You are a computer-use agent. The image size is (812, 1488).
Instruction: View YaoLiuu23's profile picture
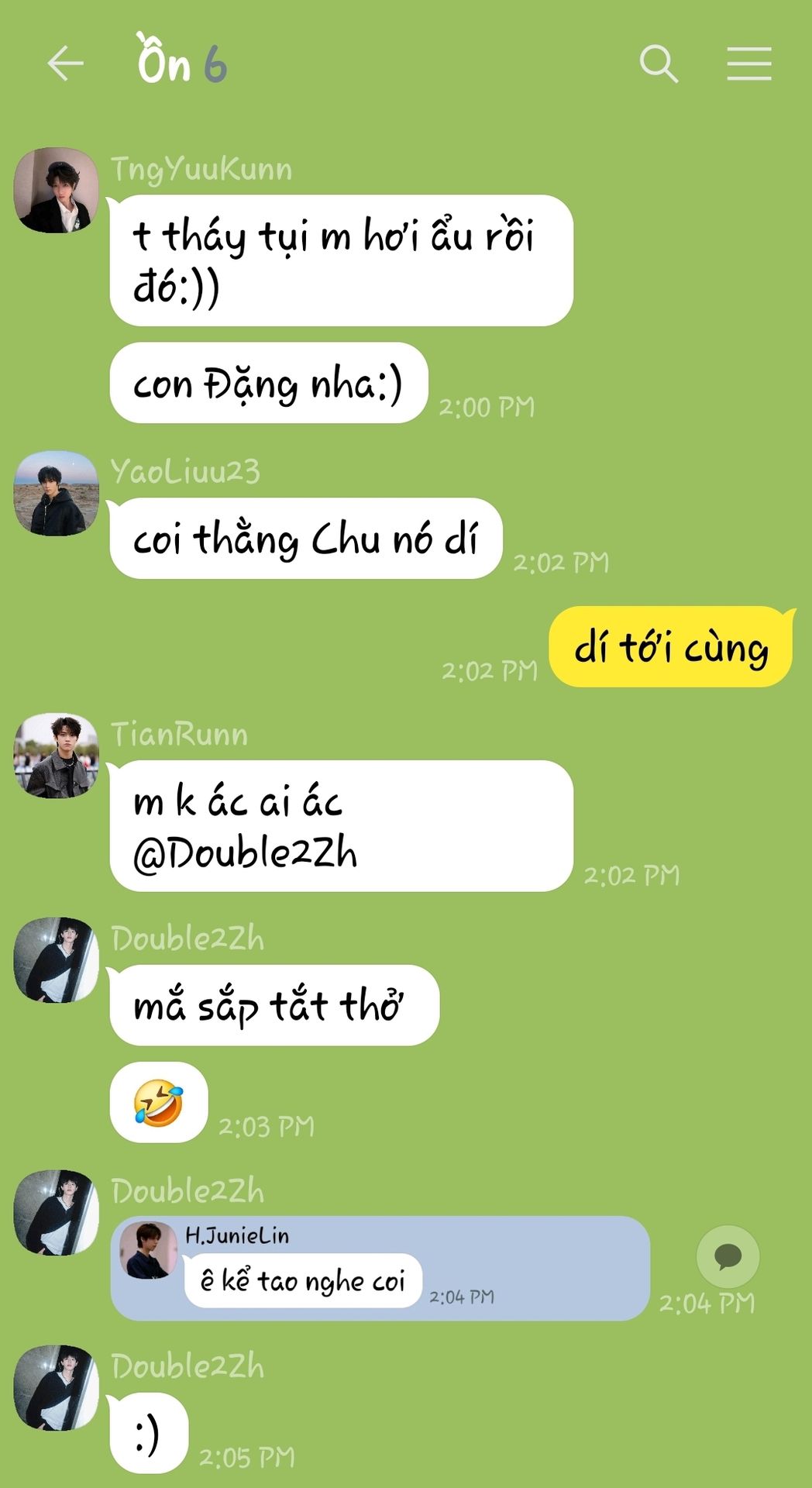[57, 494]
